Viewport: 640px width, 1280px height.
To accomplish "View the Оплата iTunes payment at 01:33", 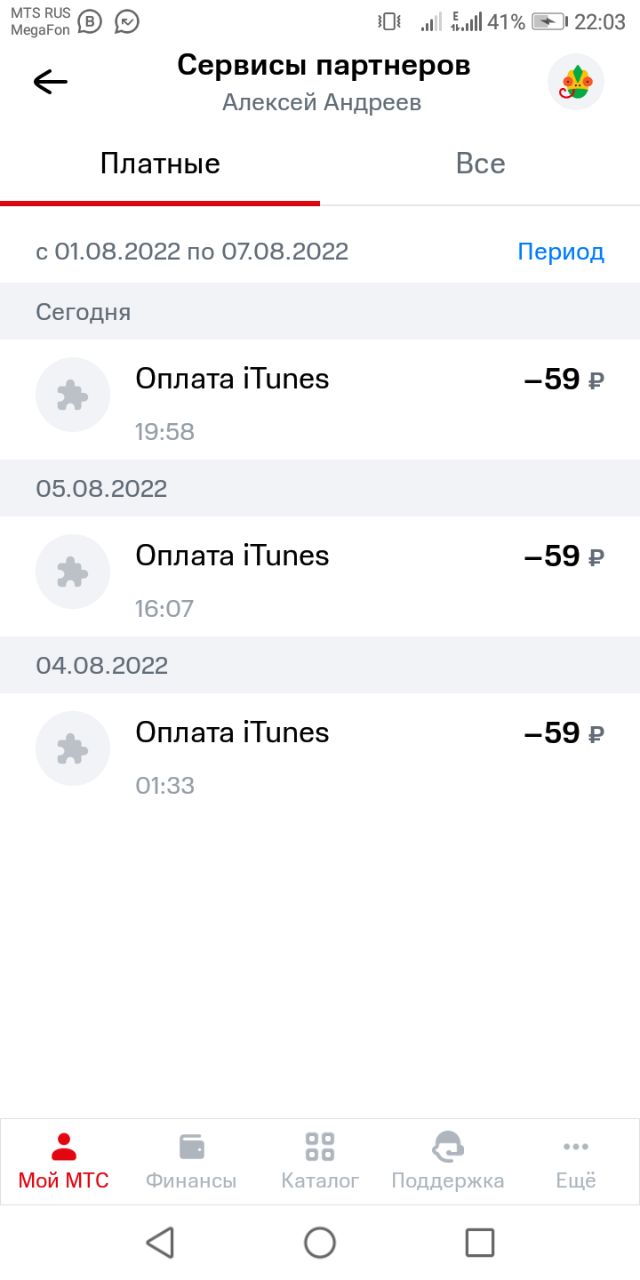I will [320, 754].
